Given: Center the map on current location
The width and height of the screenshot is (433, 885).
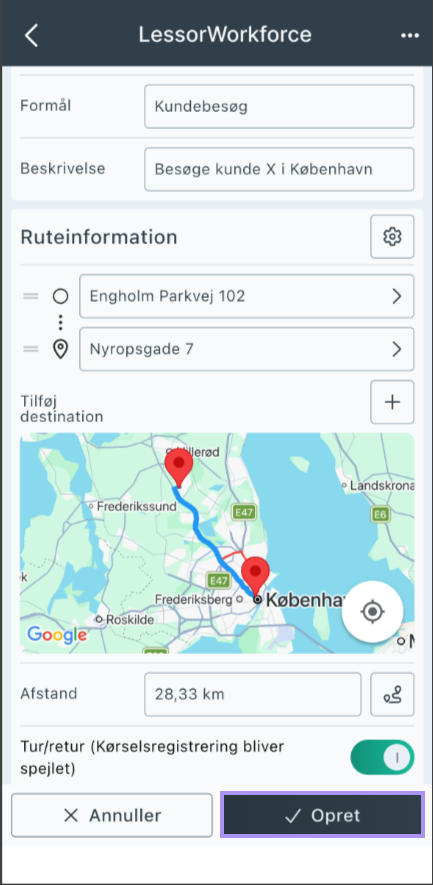Looking at the screenshot, I should (373, 611).
